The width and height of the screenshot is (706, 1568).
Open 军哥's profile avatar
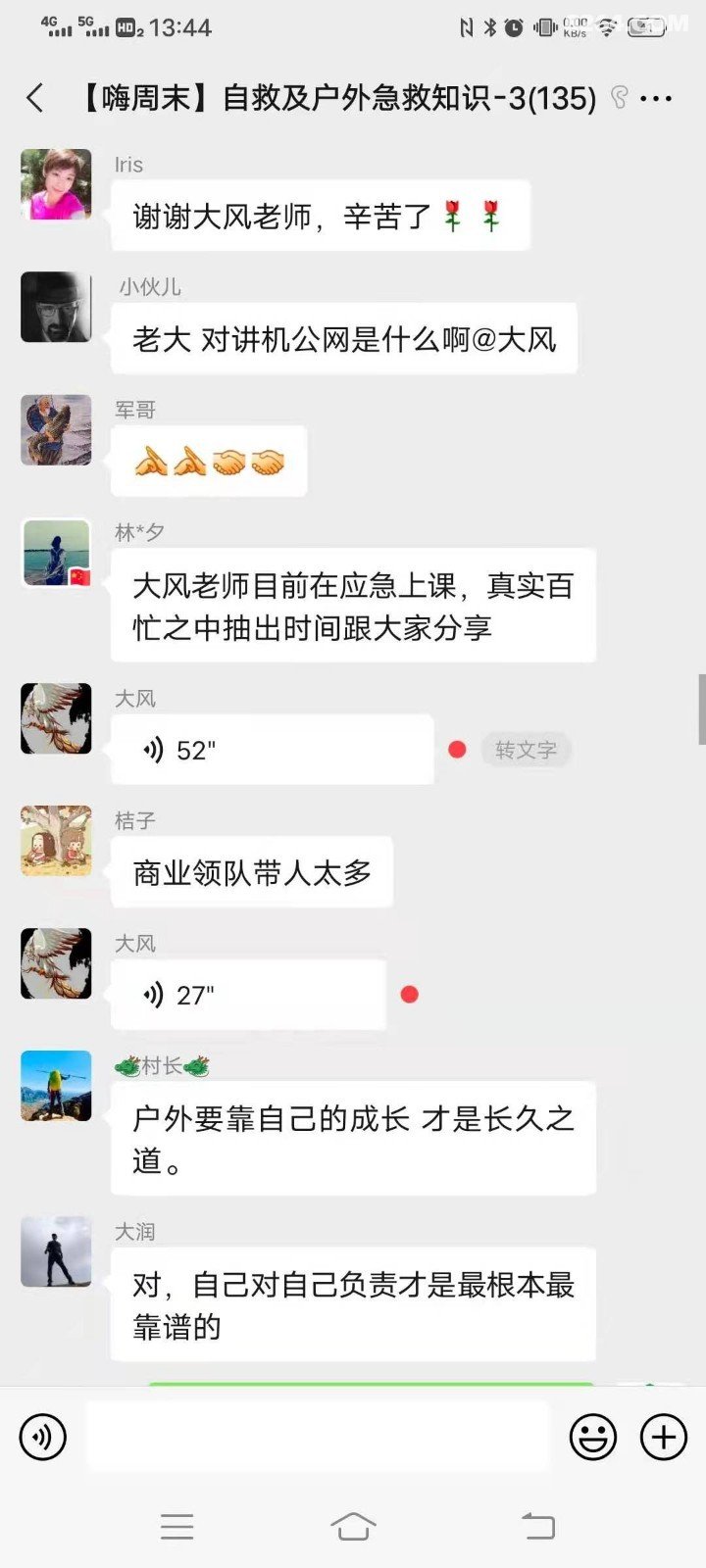(x=56, y=429)
